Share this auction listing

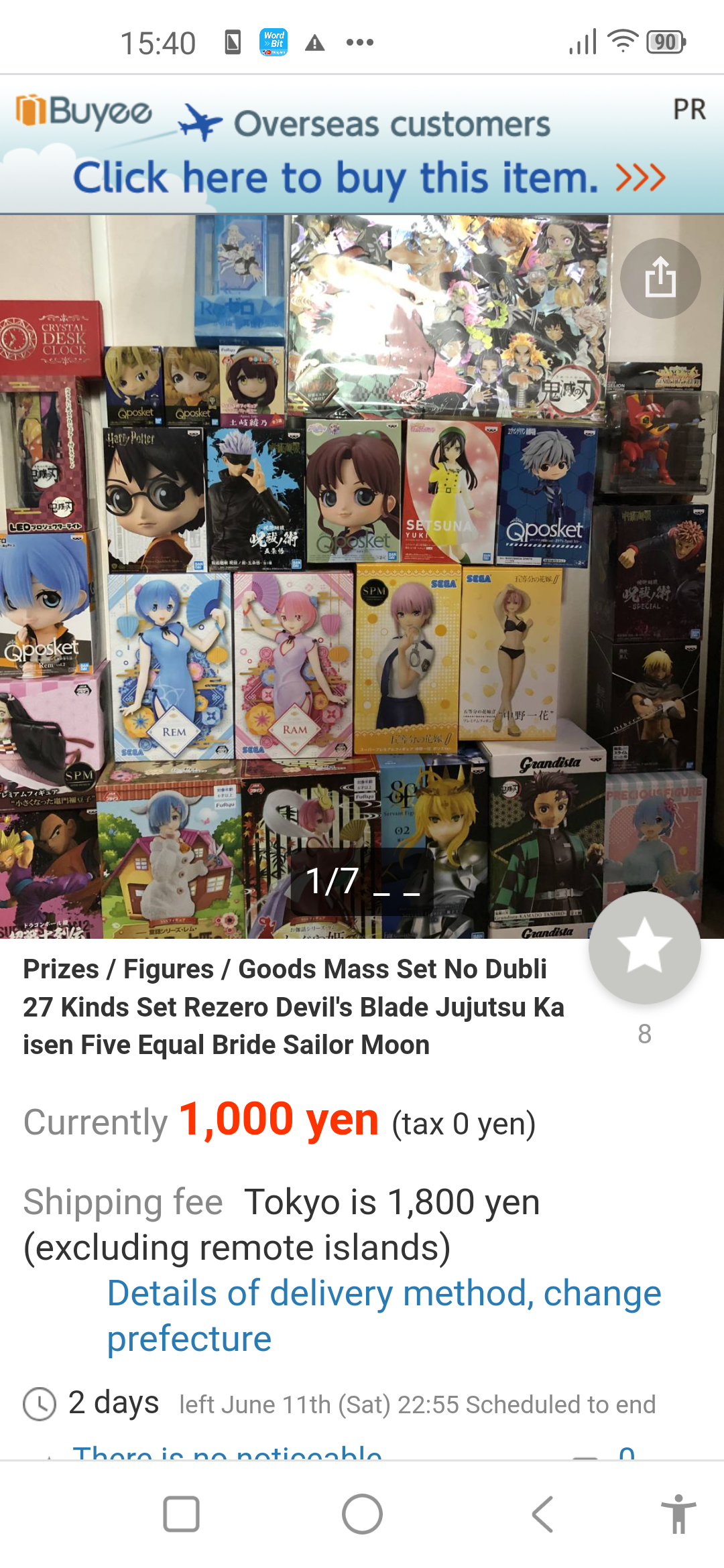point(660,277)
